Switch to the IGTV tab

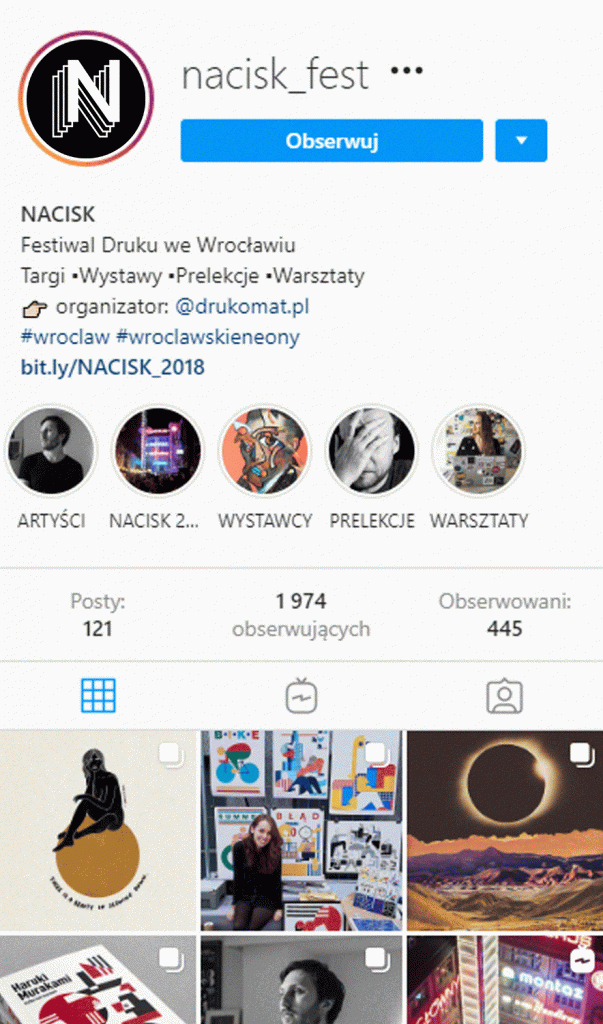(x=301, y=695)
